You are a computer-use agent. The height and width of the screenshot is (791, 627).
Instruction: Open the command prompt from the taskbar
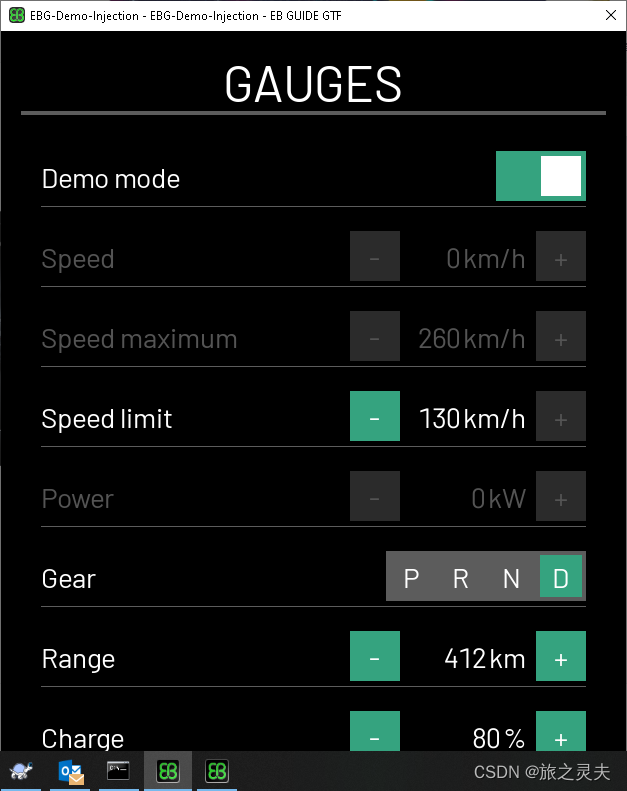(x=119, y=771)
